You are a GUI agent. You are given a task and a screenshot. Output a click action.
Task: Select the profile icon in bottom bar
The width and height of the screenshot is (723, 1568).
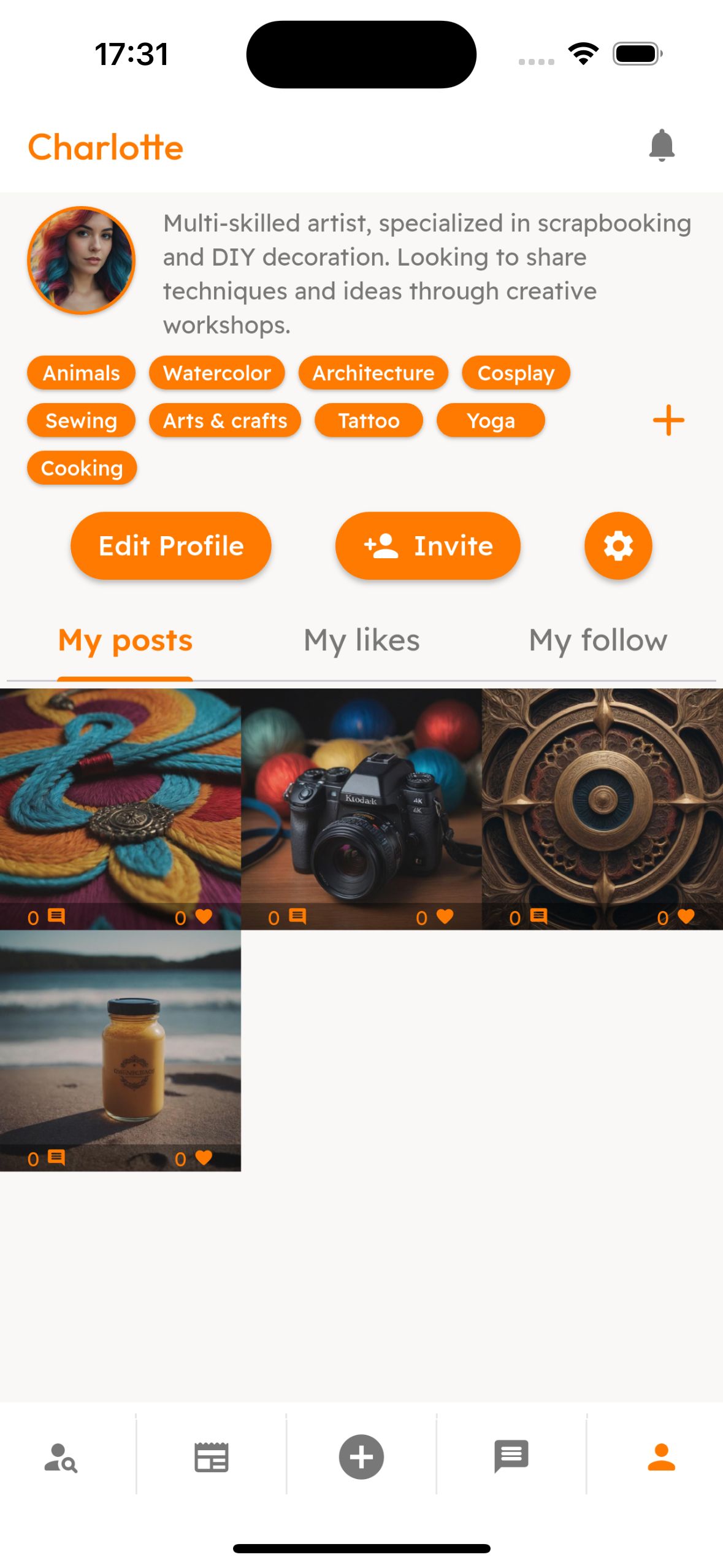click(x=662, y=1456)
